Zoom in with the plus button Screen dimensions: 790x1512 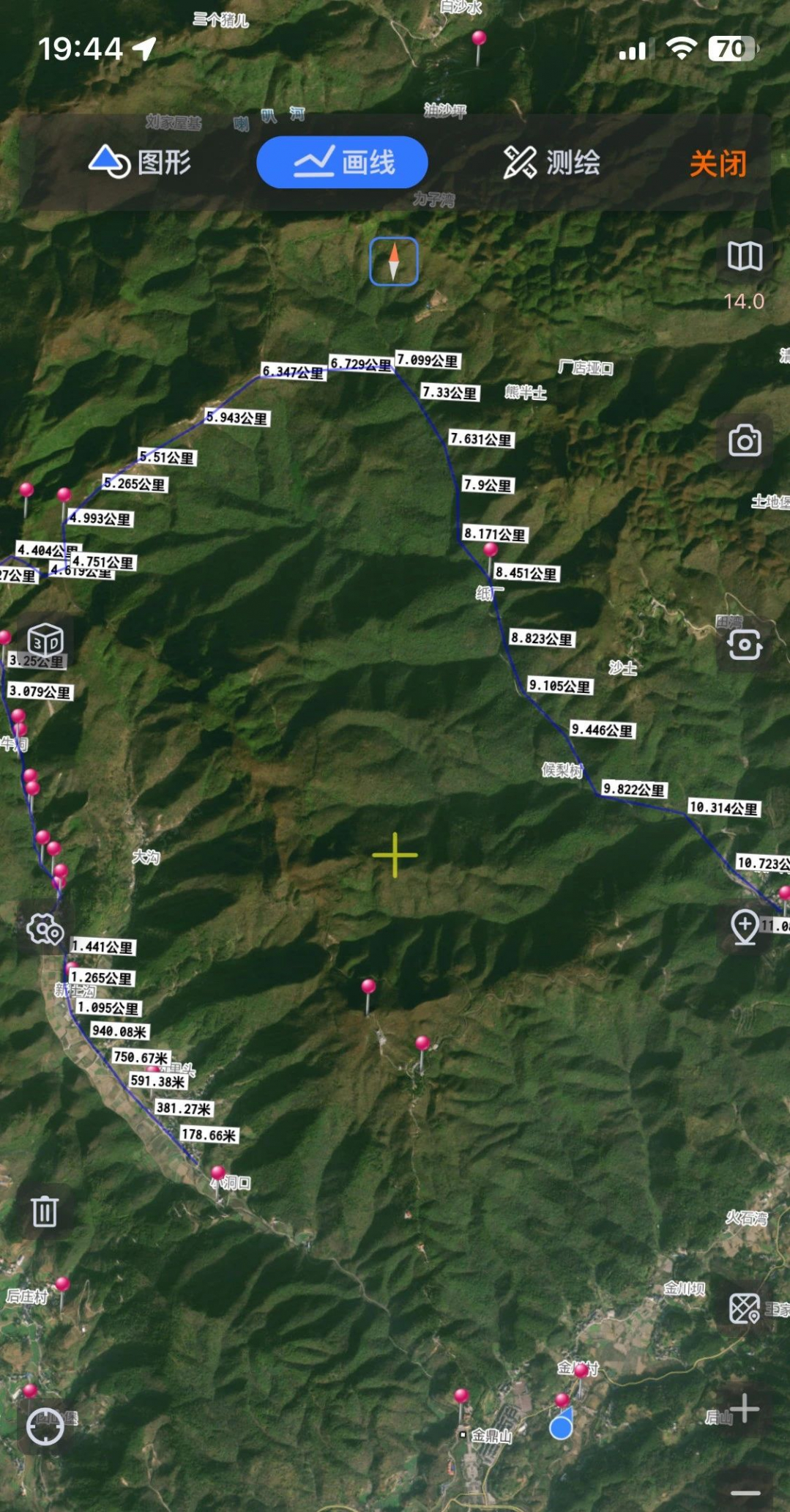(x=745, y=1408)
